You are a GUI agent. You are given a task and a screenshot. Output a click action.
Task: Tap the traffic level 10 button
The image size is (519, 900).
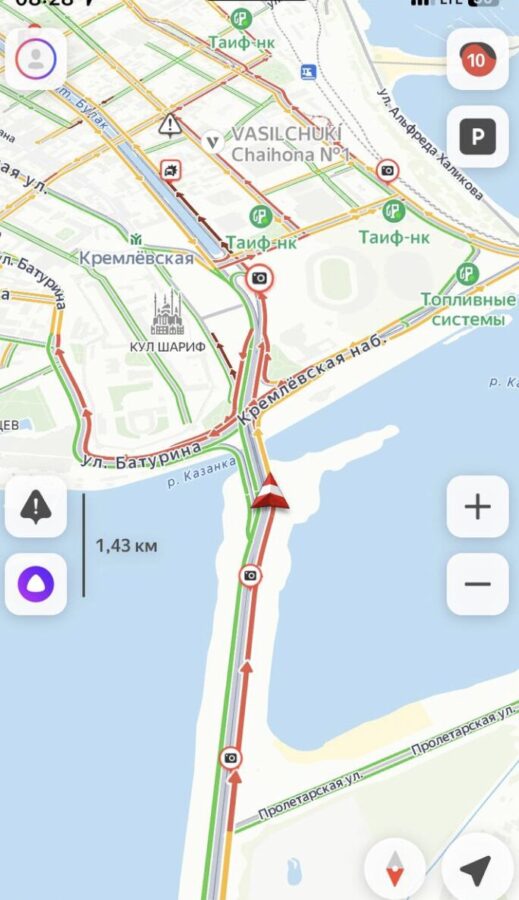[x=477, y=59]
